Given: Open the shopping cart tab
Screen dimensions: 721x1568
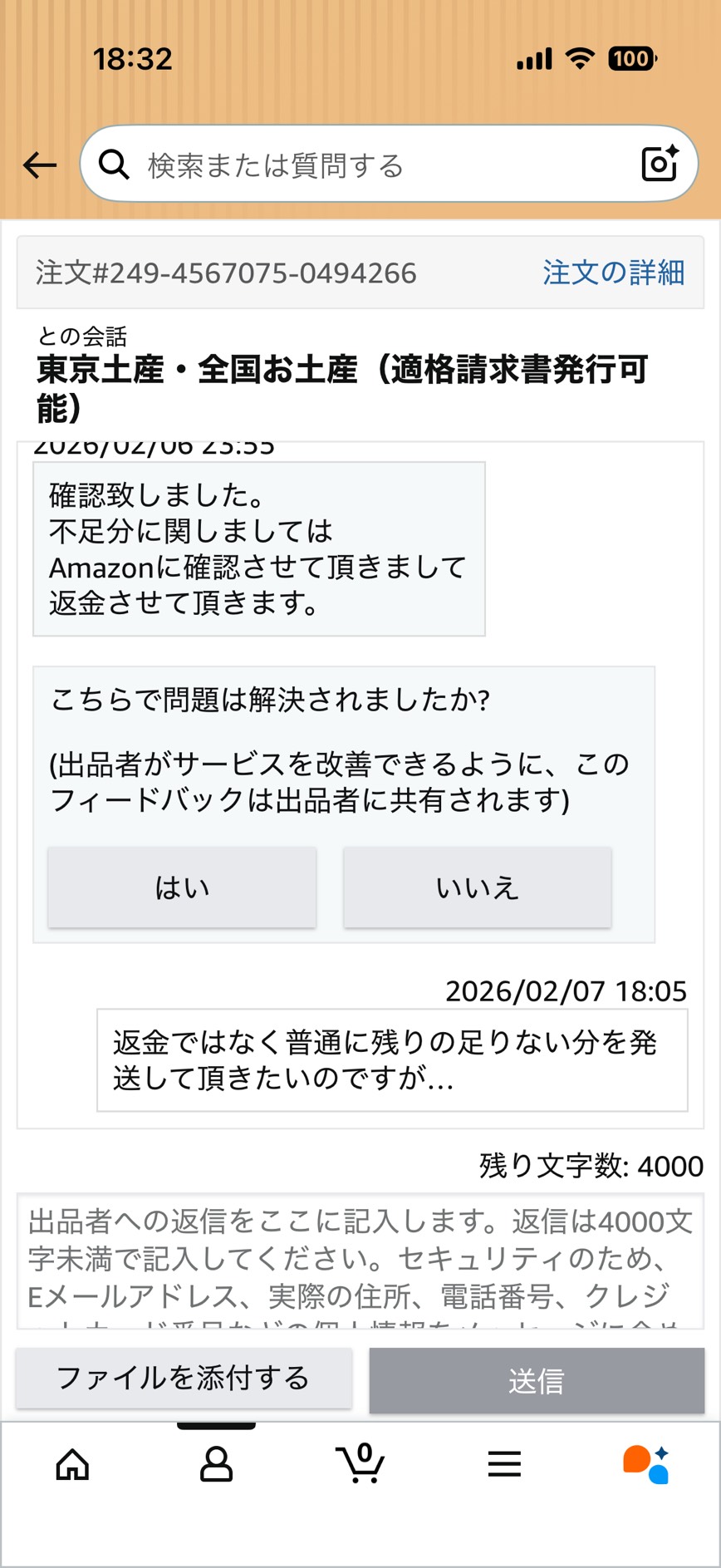Looking at the screenshot, I should coord(360,1465).
